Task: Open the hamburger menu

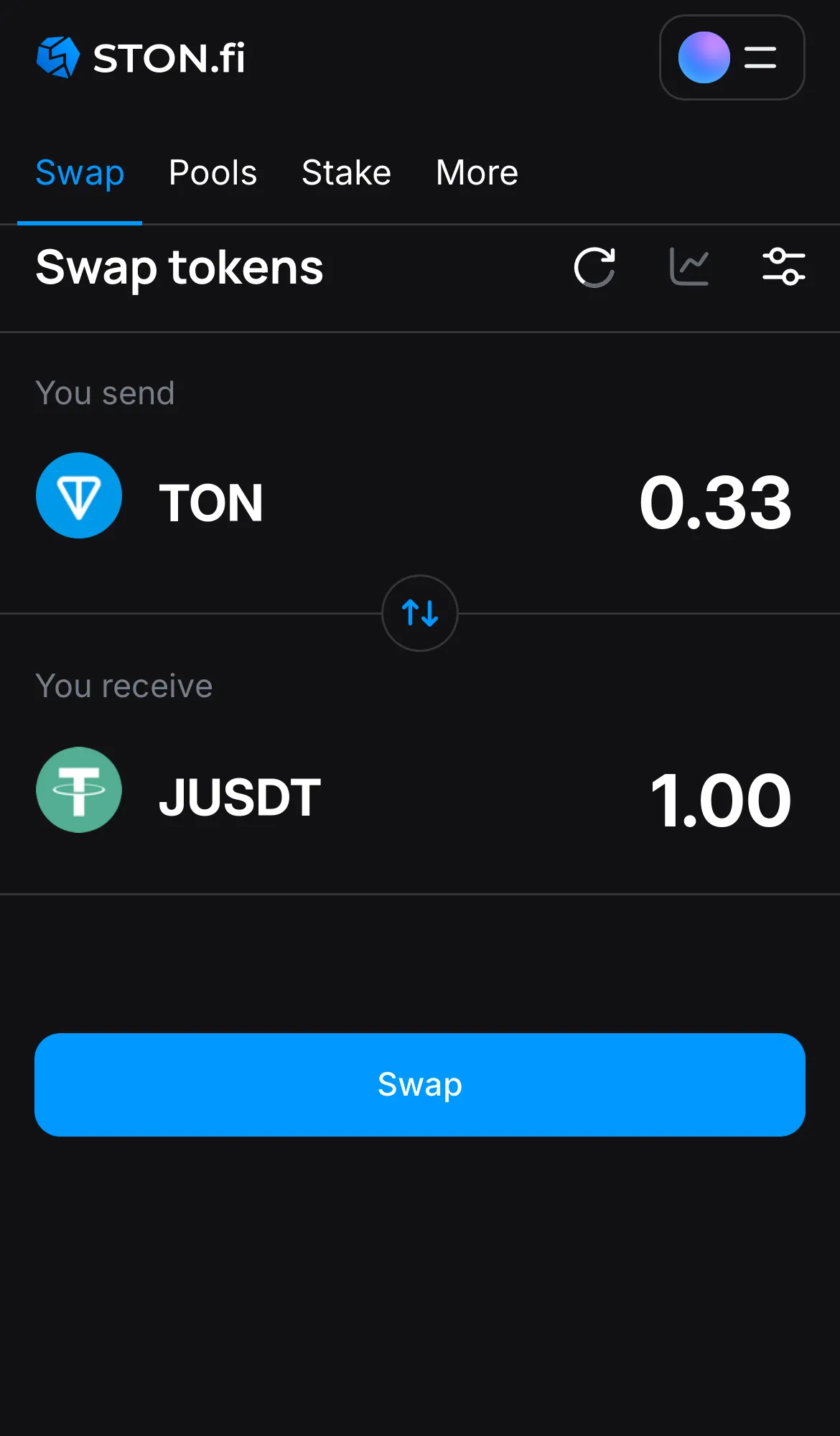Action: [x=760, y=57]
